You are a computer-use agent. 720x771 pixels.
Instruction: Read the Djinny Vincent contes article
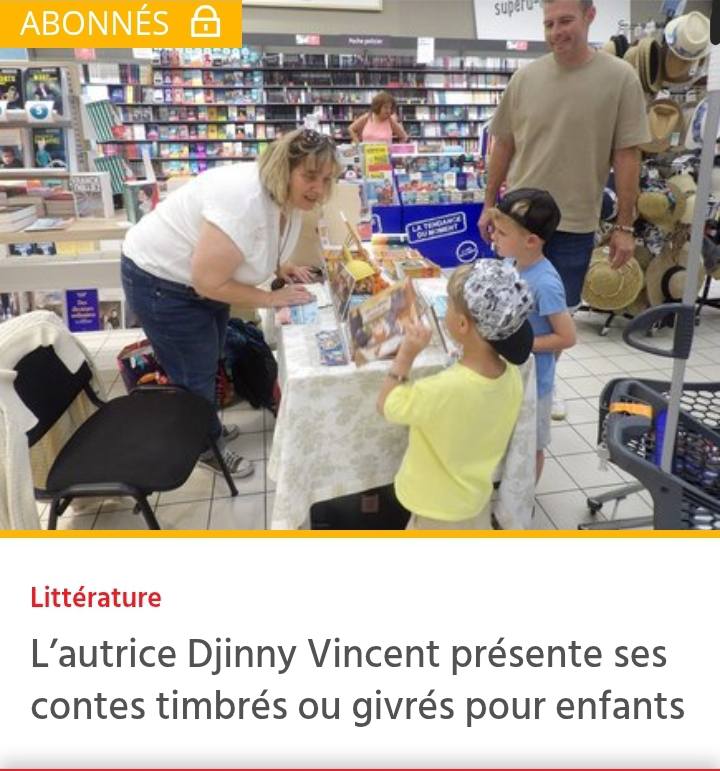(x=358, y=680)
